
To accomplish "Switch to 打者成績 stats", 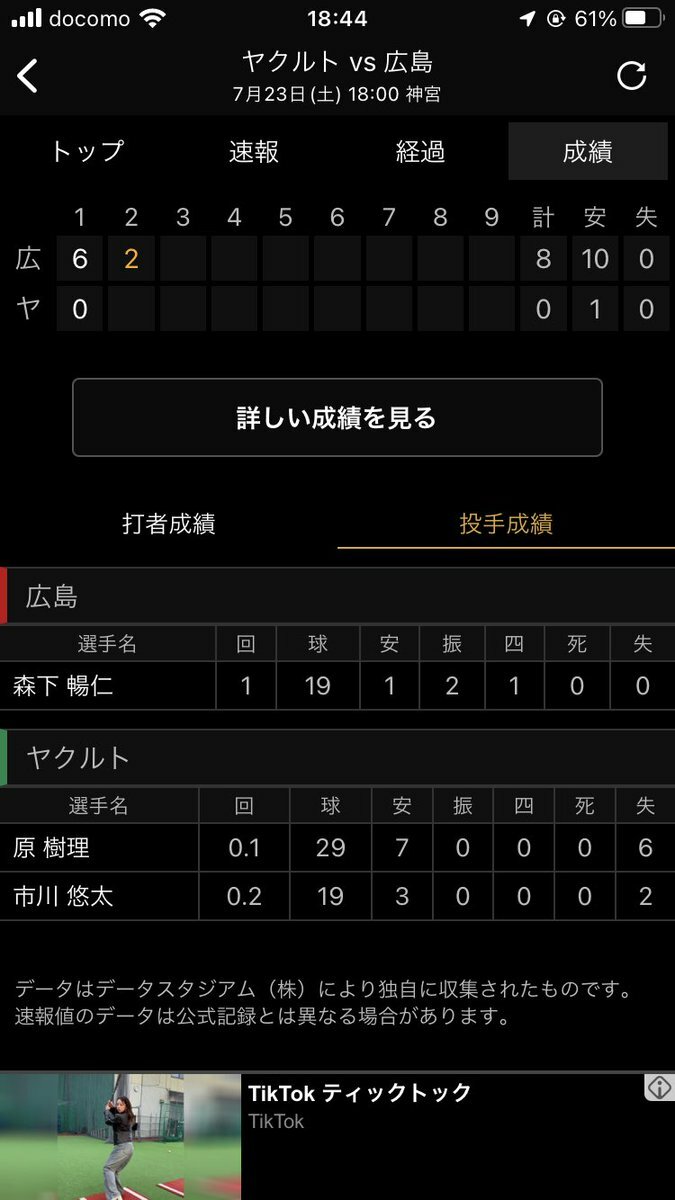I will pos(169,523).
